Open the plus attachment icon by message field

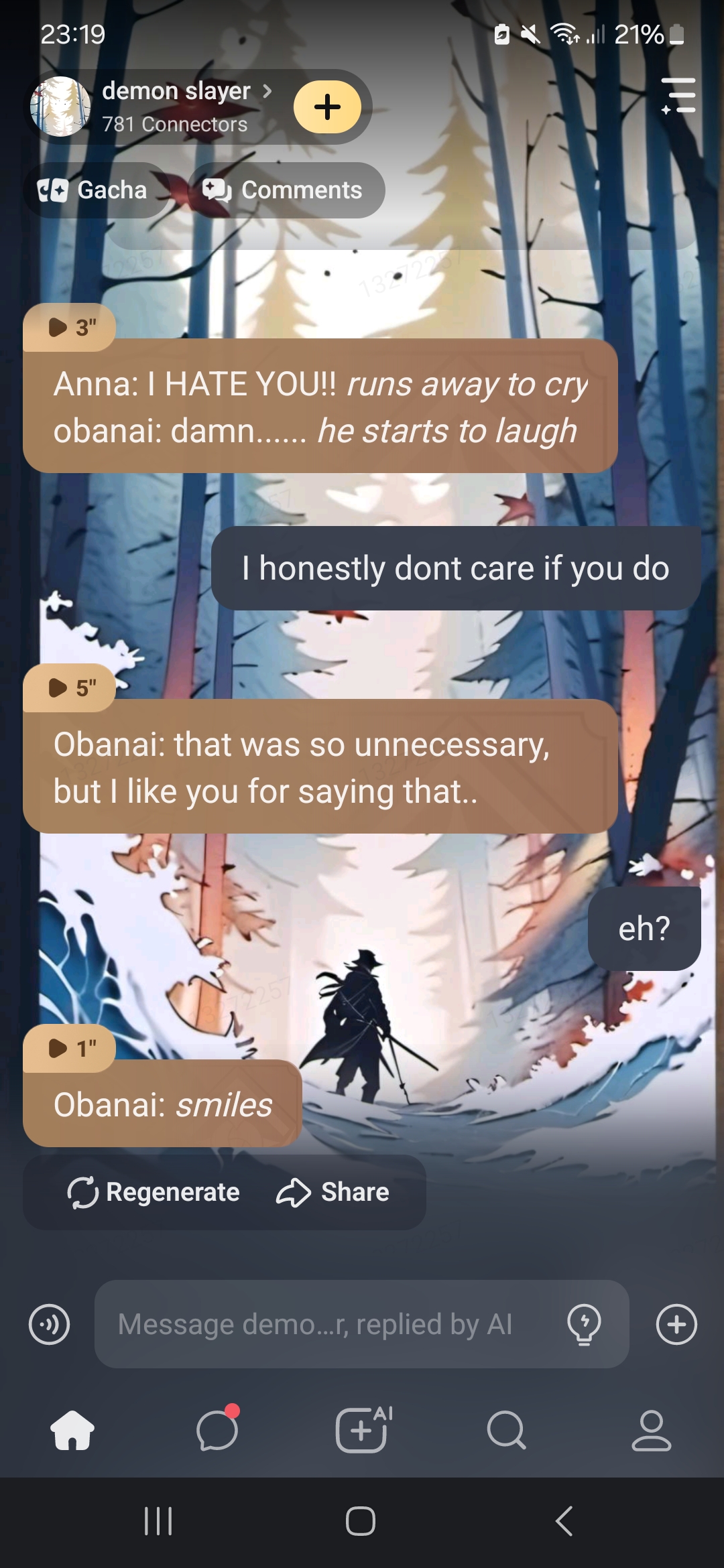click(x=676, y=1325)
